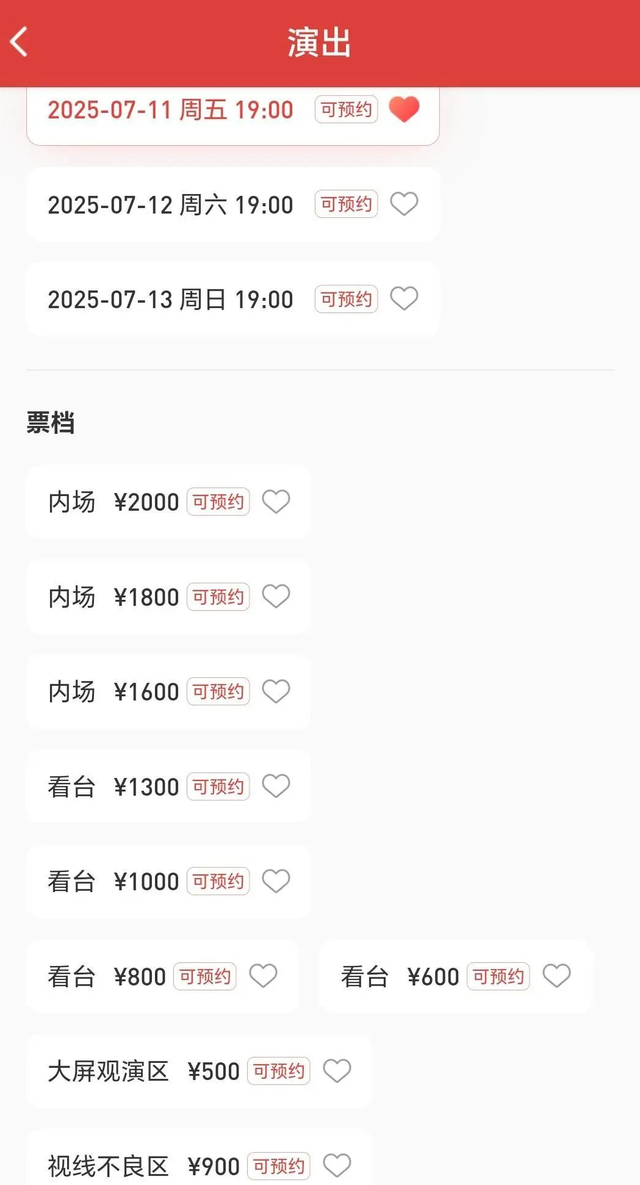Unfavorite the 2025-07-11 周五 session heart
The height and width of the screenshot is (1185, 640).
point(404,109)
